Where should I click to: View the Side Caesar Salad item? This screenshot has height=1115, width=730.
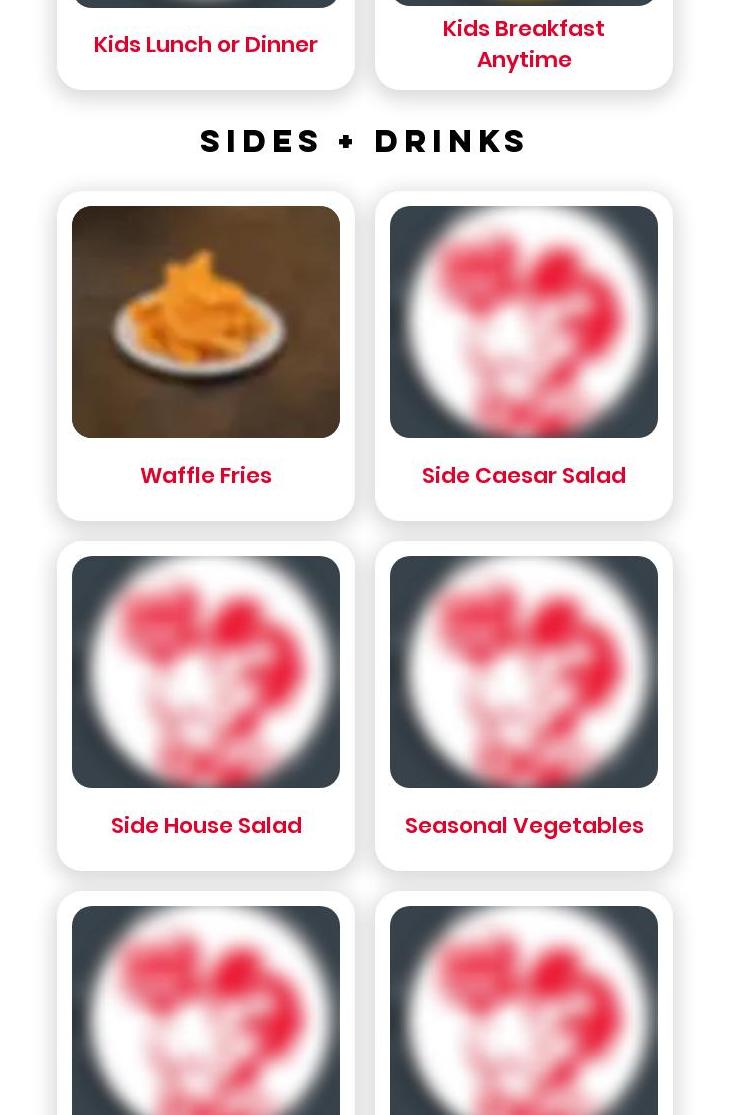[x=523, y=355]
